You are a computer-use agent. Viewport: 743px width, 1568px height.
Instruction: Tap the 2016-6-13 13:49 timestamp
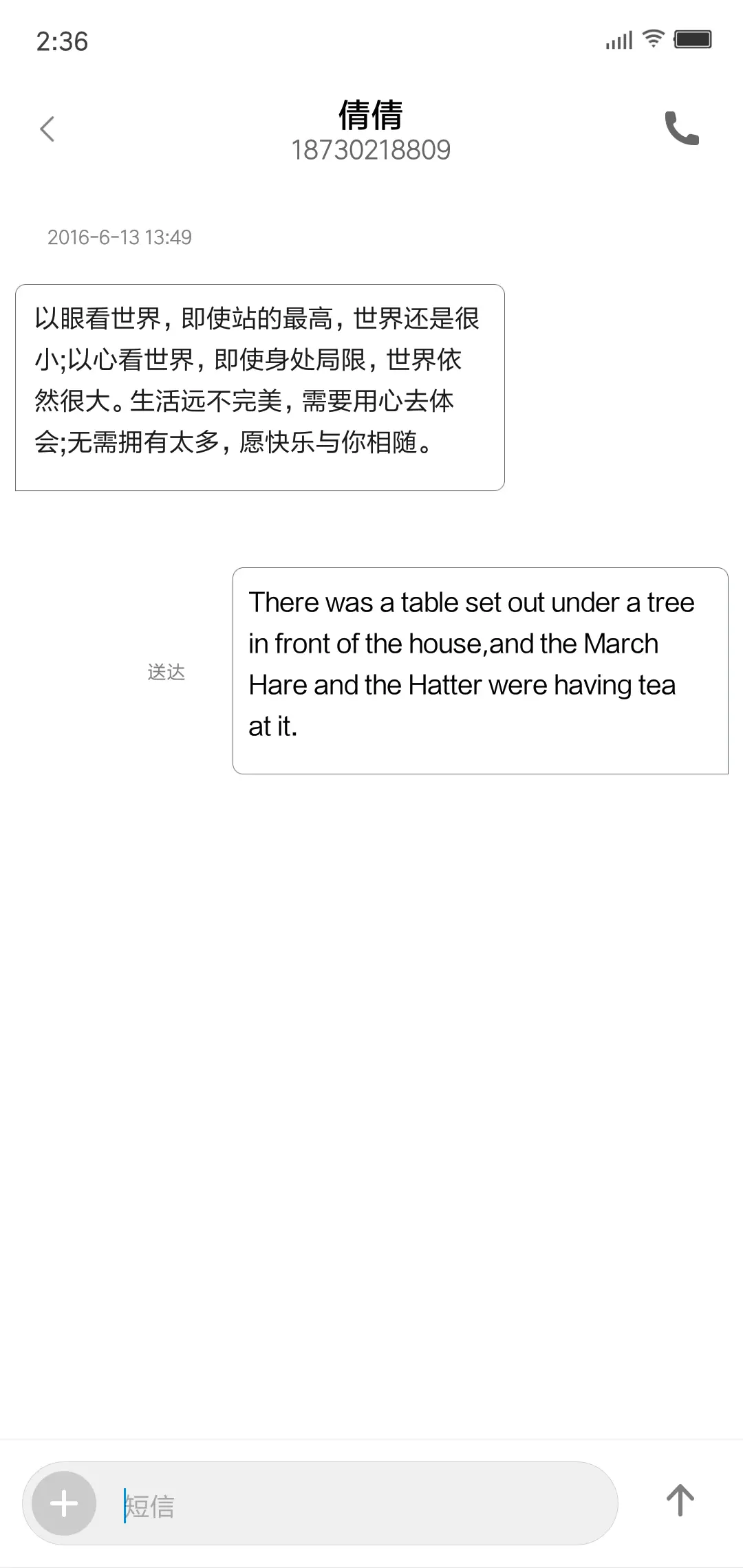pyautogui.click(x=120, y=237)
